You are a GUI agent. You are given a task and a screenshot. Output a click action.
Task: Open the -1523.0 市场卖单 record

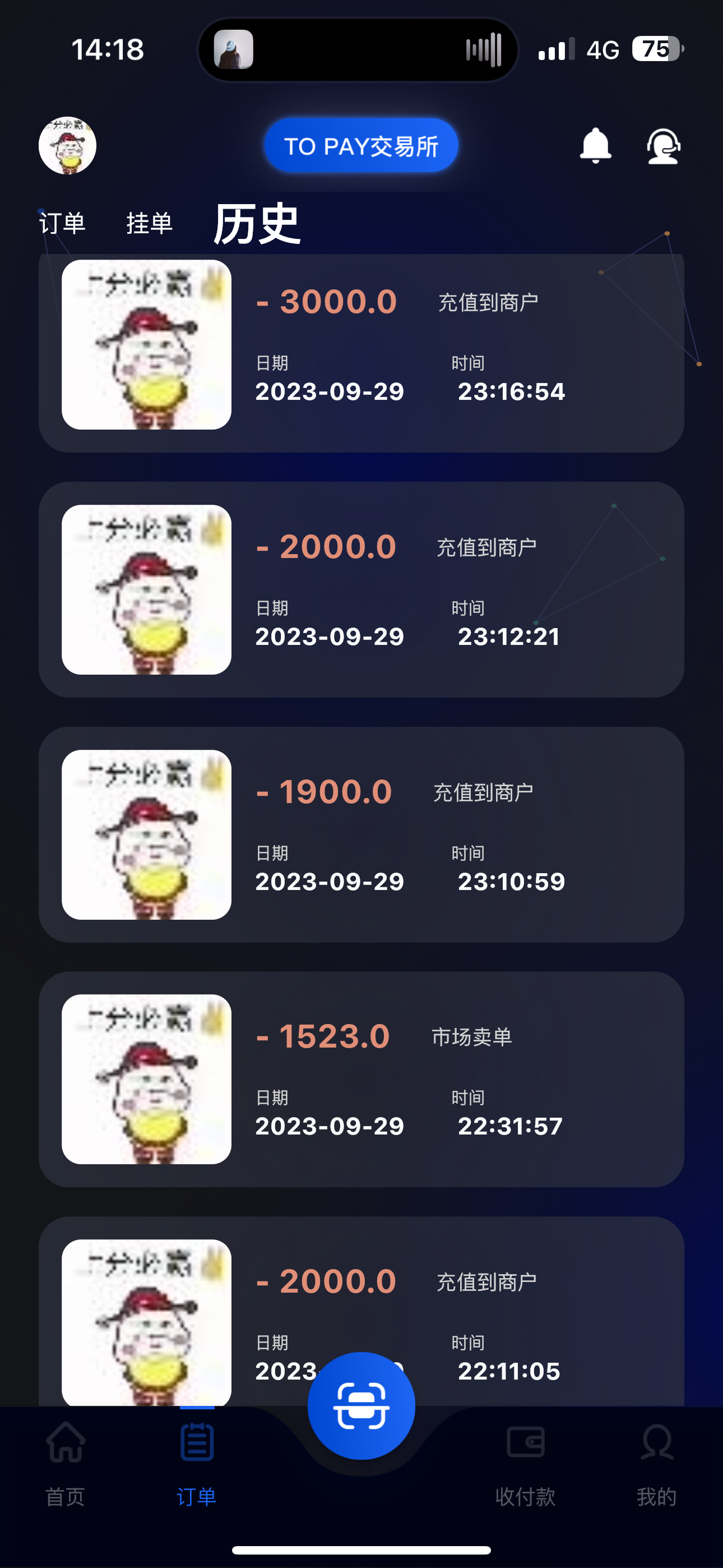coord(361,1079)
